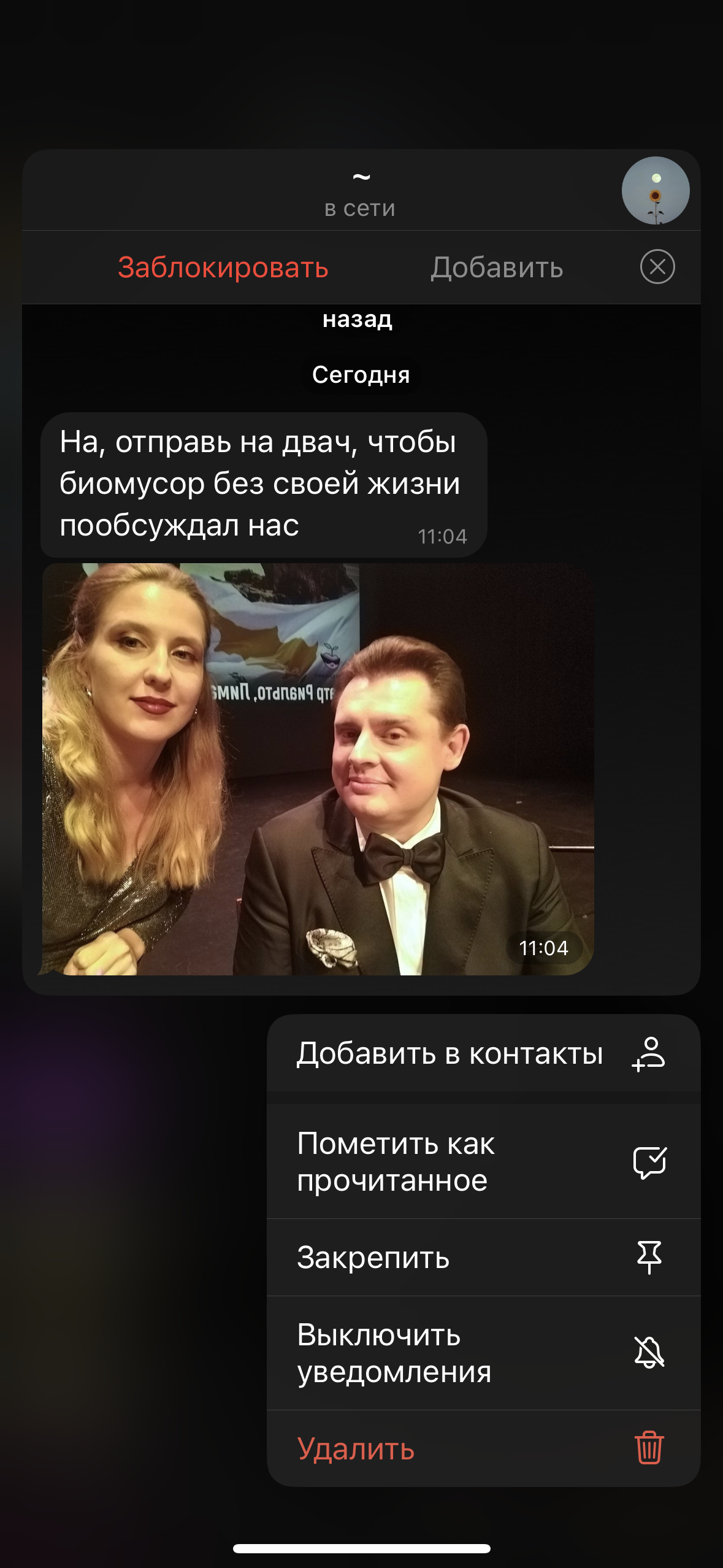Select Добавить в контакты
The height and width of the screenshot is (1568, 723).
483,1054
